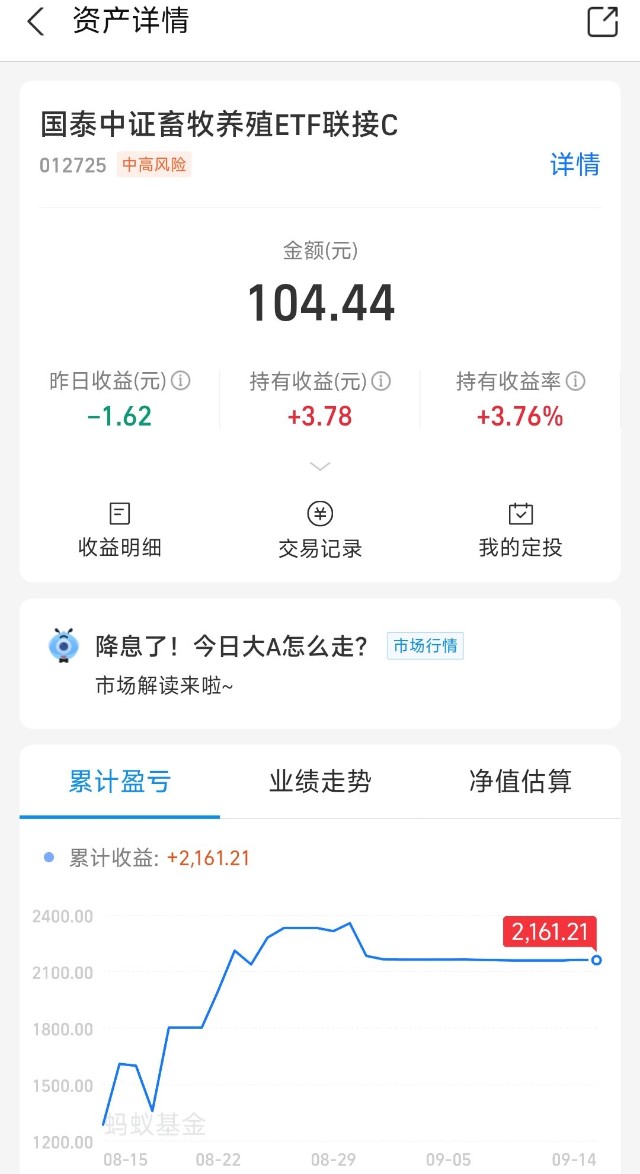Tap the info icon beside 昨日收益
The width and height of the screenshot is (640, 1174).
tap(180, 382)
